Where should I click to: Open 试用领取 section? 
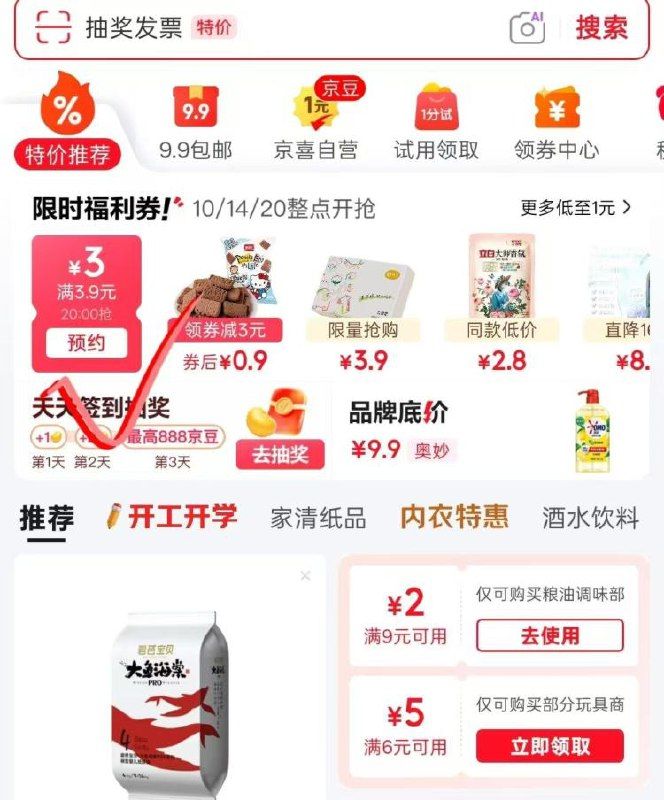coord(436,125)
